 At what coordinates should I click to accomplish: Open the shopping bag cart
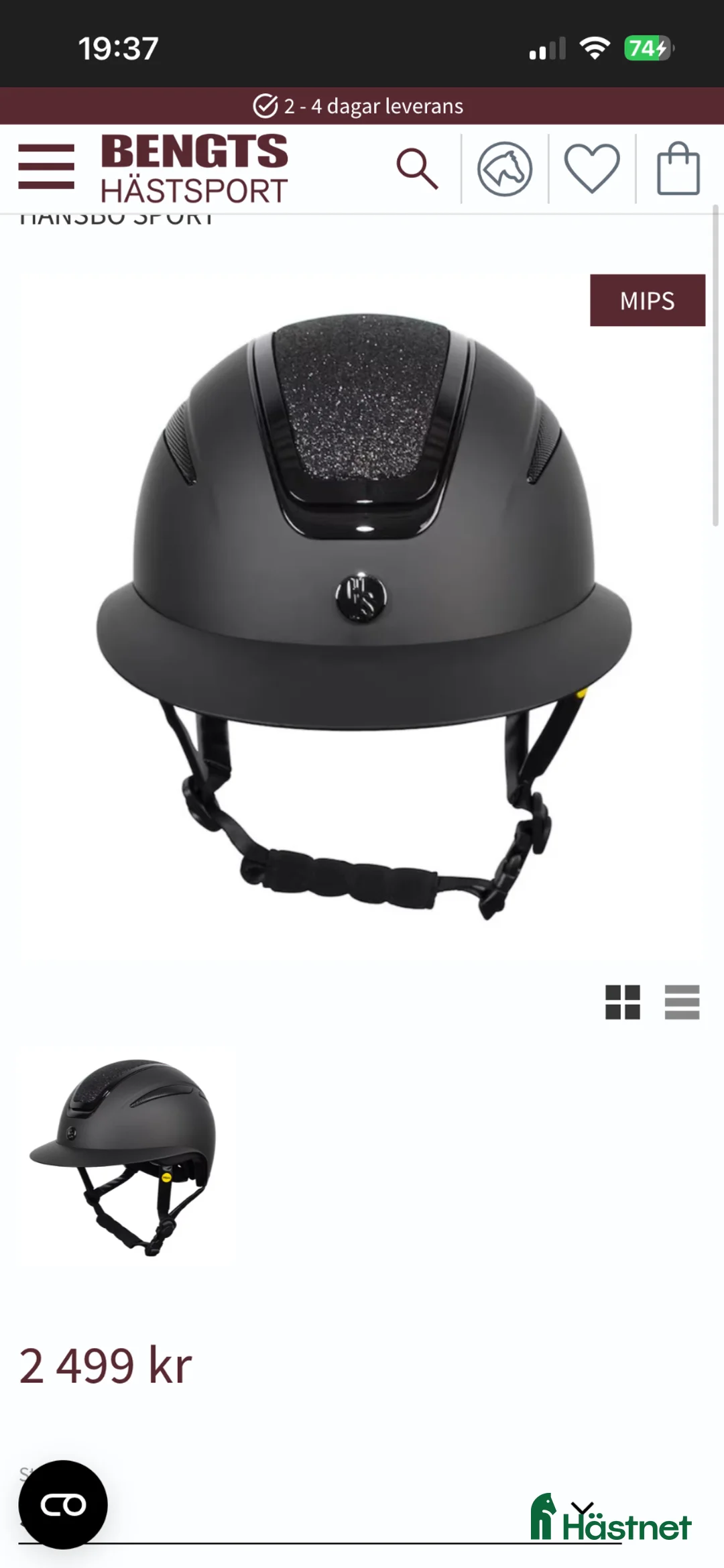point(678,169)
